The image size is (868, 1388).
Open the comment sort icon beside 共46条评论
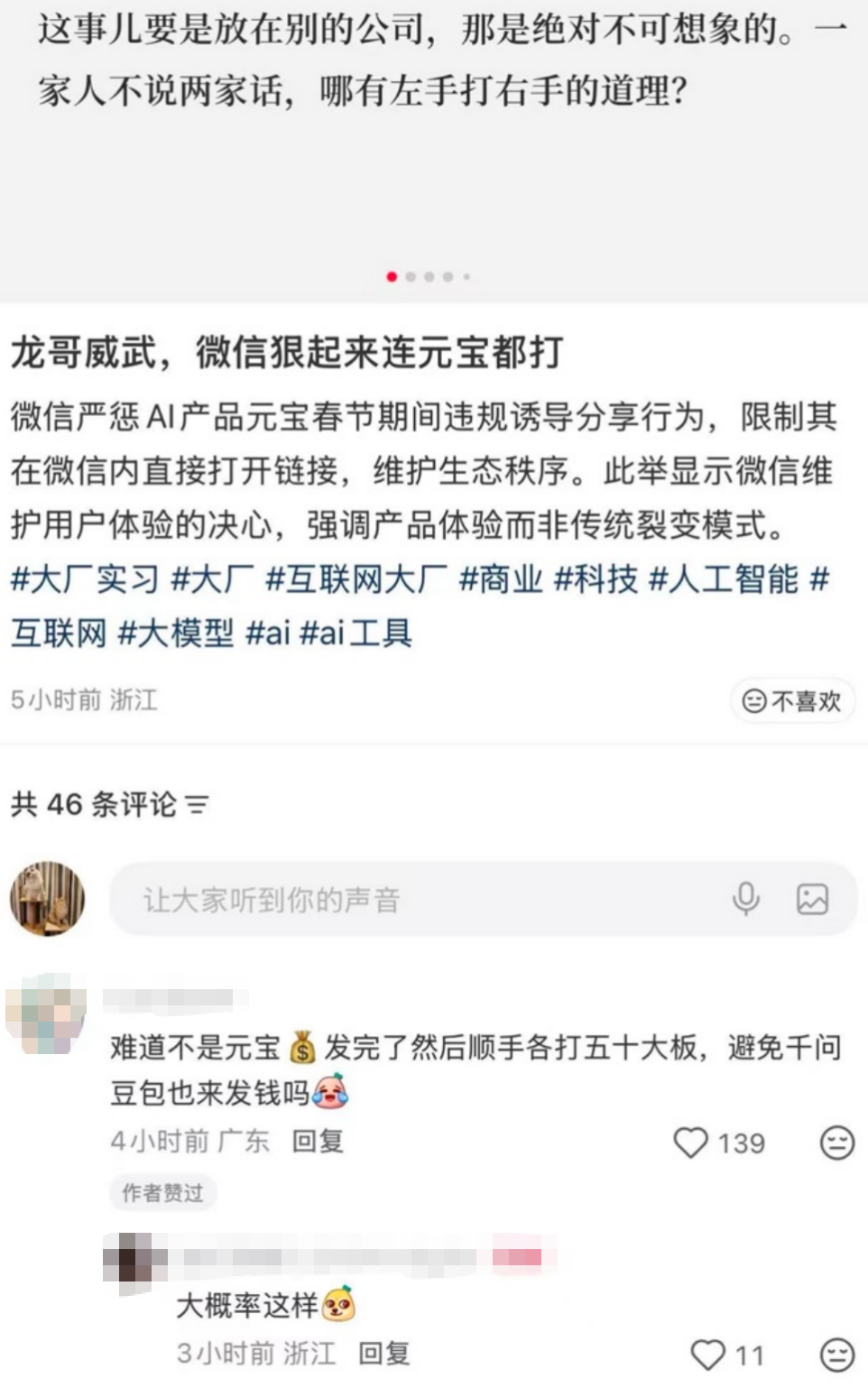pos(197,804)
